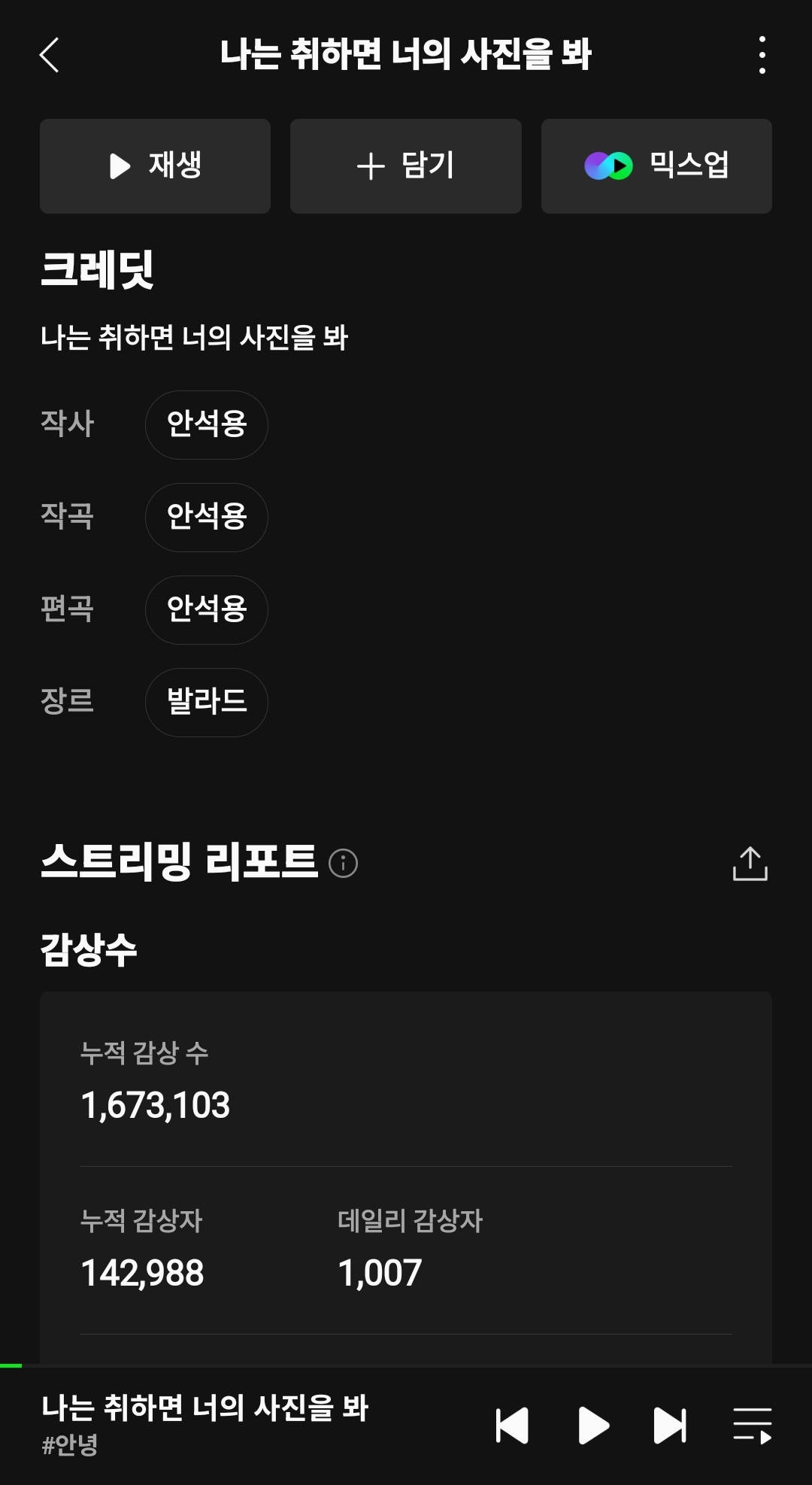Skip to previous track in mini player
Screen dimensions: 812x1485
pyautogui.click(x=512, y=1425)
